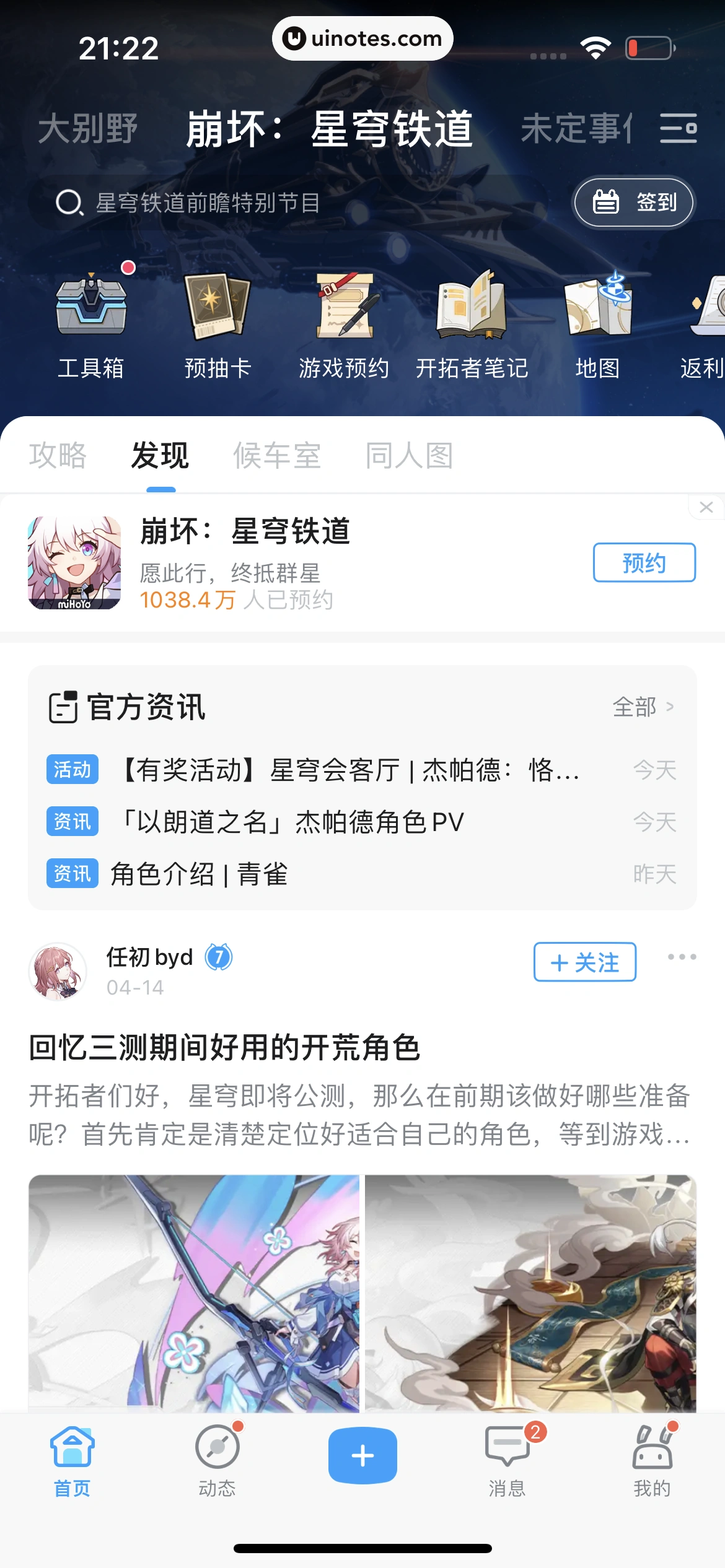725x1568 pixels.
Task: Open 预抽卡 card simulator
Action: click(x=217, y=326)
